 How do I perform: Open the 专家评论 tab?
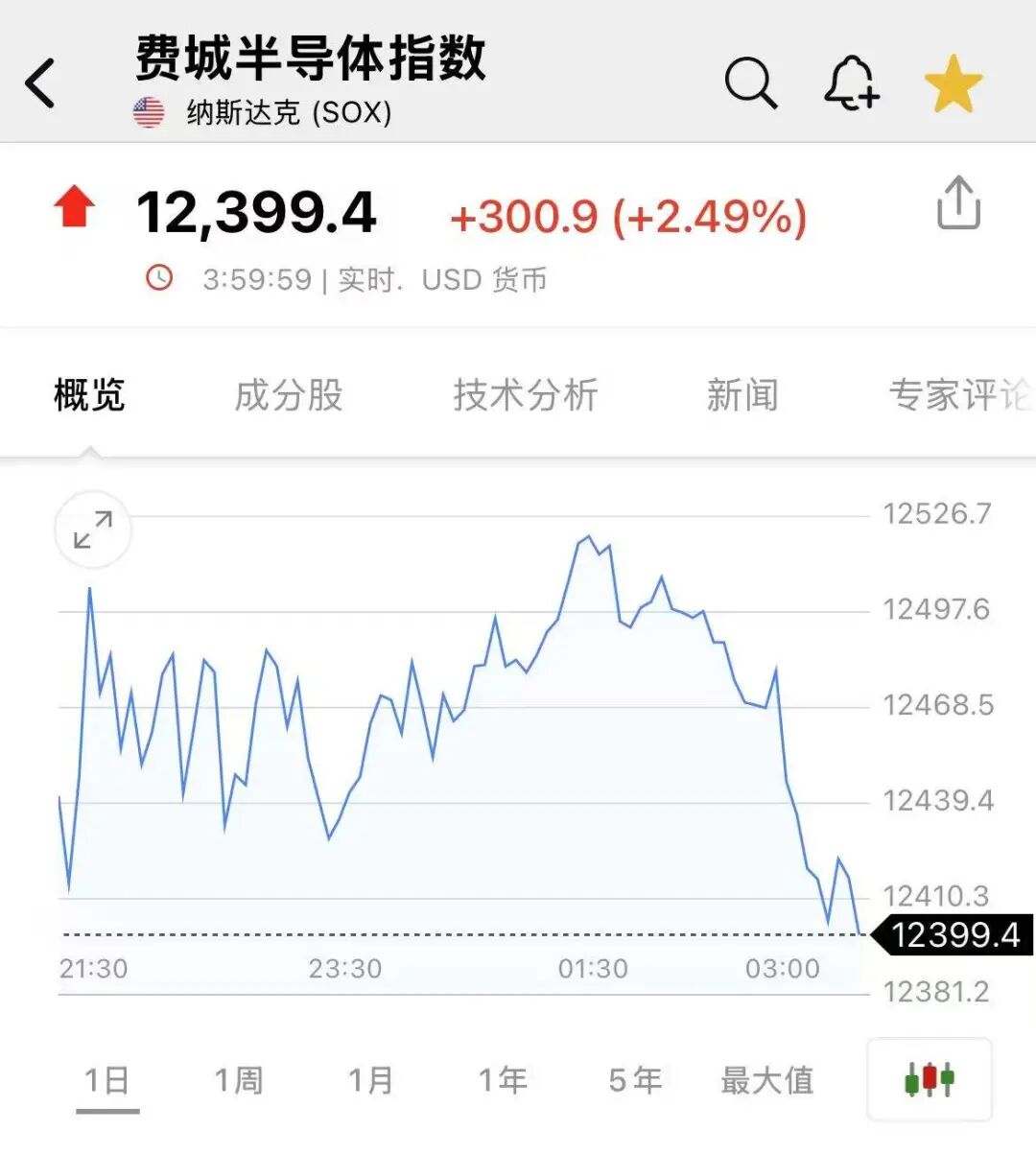click(x=961, y=395)
